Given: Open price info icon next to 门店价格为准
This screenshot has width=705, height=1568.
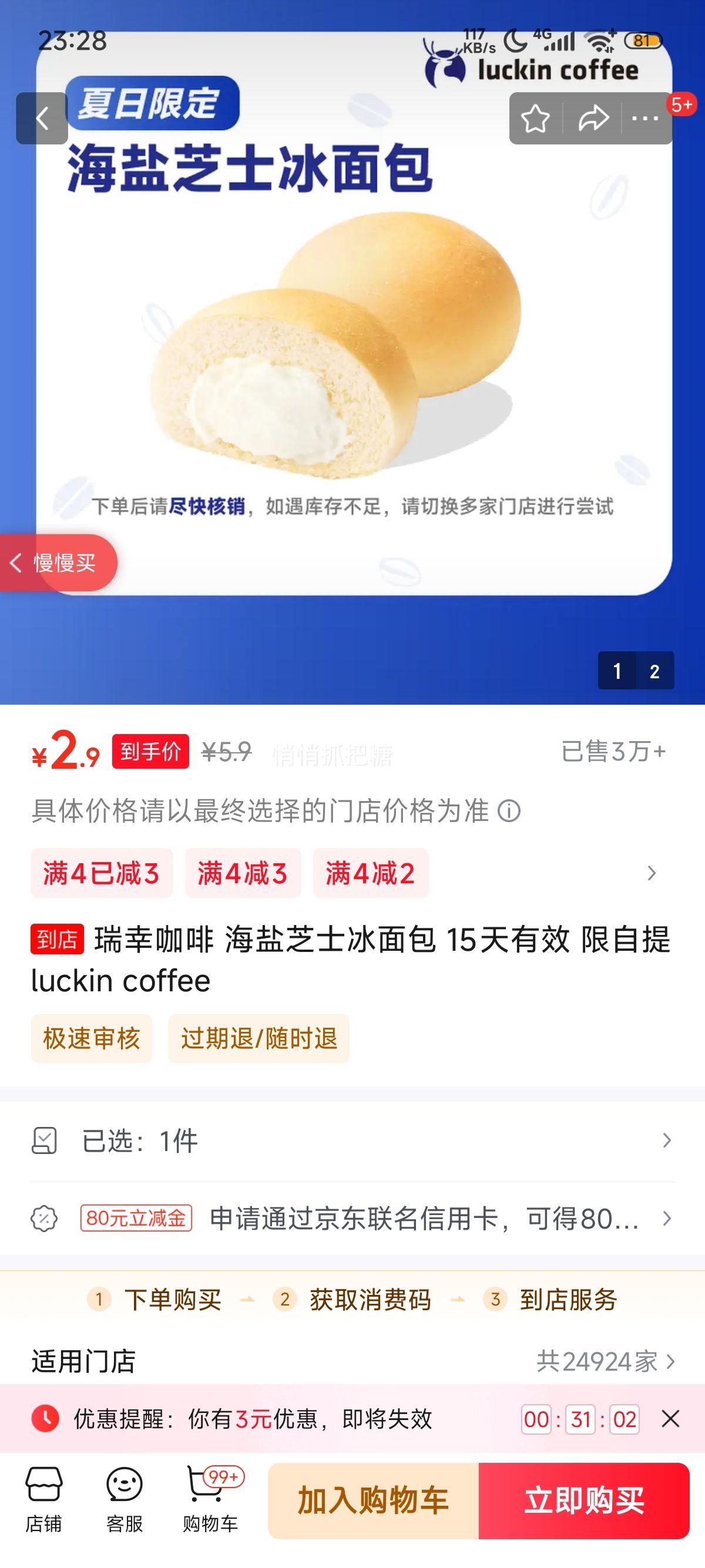Looking at the screenshot, I should click(x=509, y=811).
